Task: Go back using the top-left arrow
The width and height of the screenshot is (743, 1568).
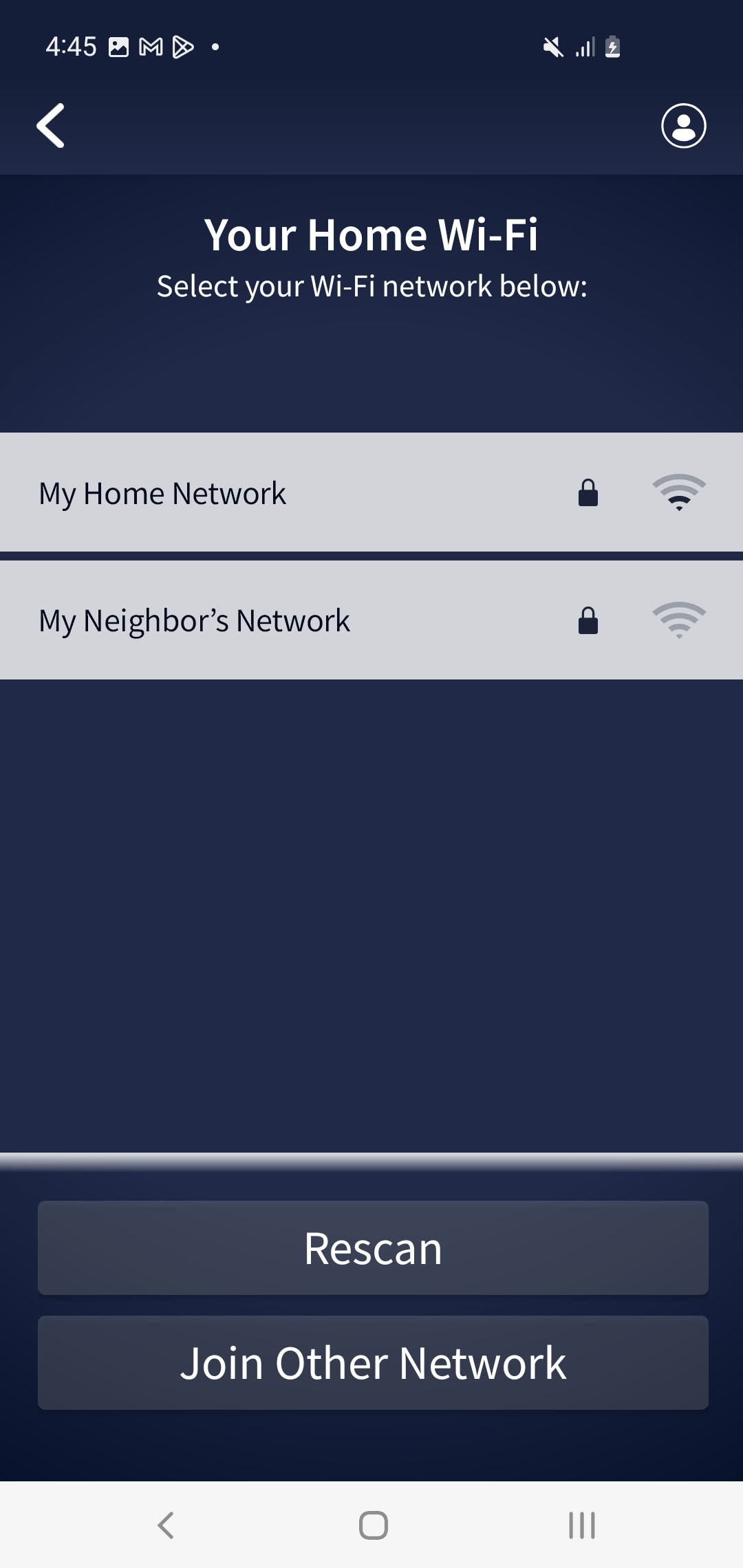Action: tap(51, 126)
